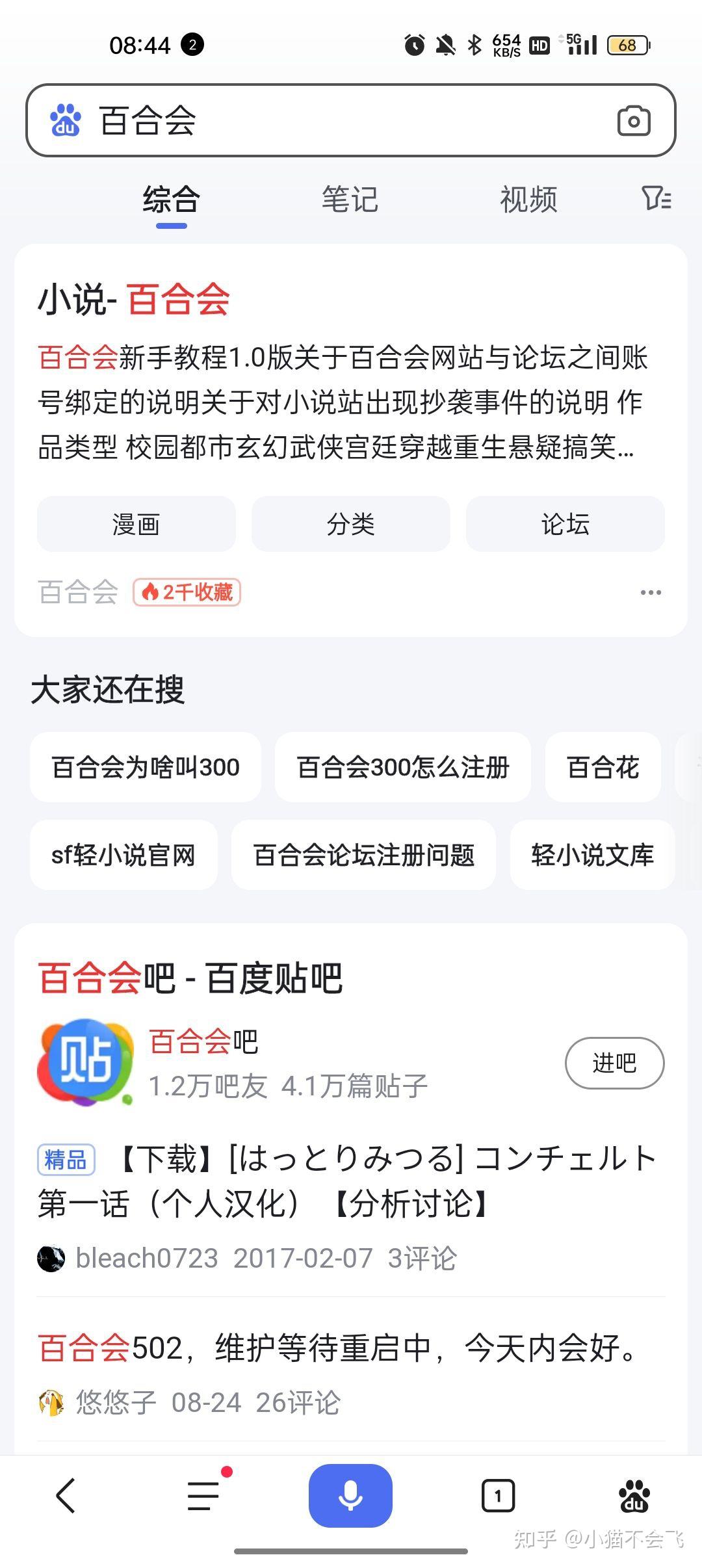Tap the 进吧 button to enter the forum
The height and width of the screenshot is (1568, 702).
[614, 1063]
